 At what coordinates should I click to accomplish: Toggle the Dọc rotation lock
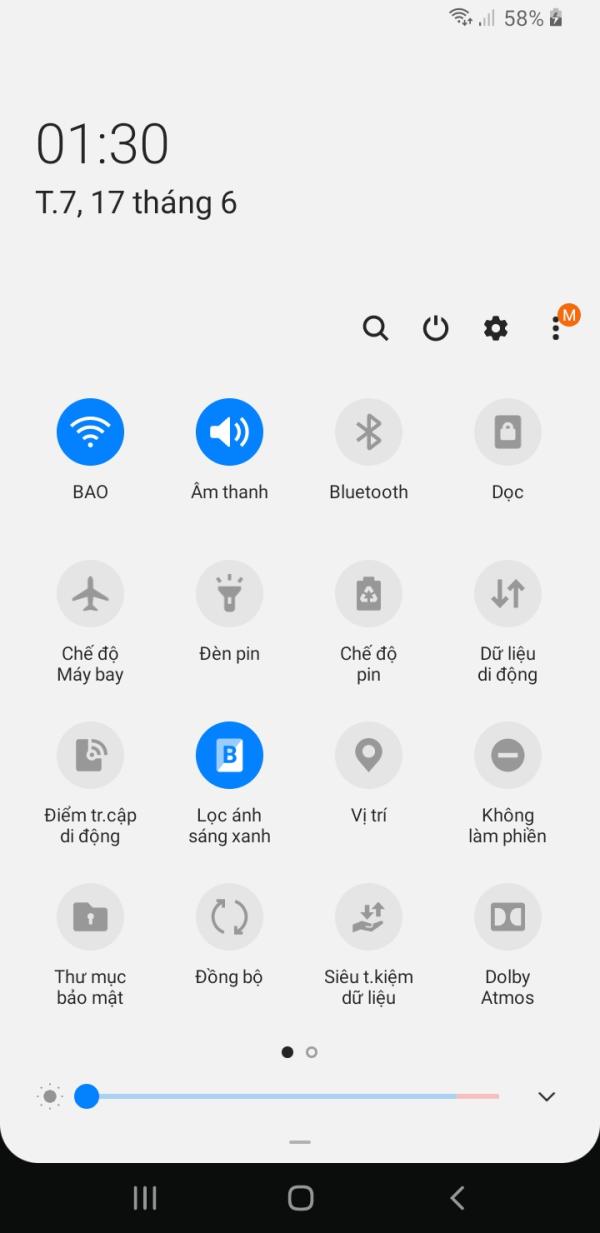pos(507,432)
